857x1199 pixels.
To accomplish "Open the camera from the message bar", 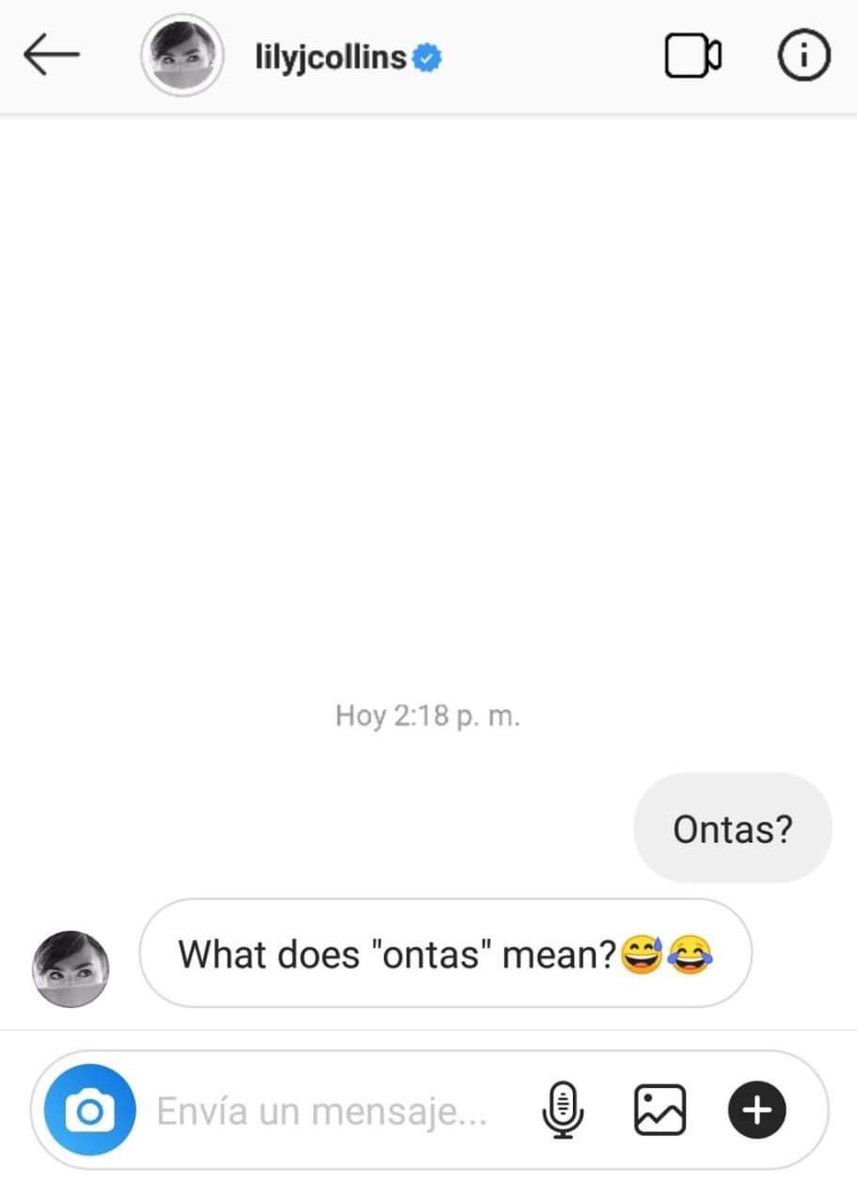I will [90, 1110].
